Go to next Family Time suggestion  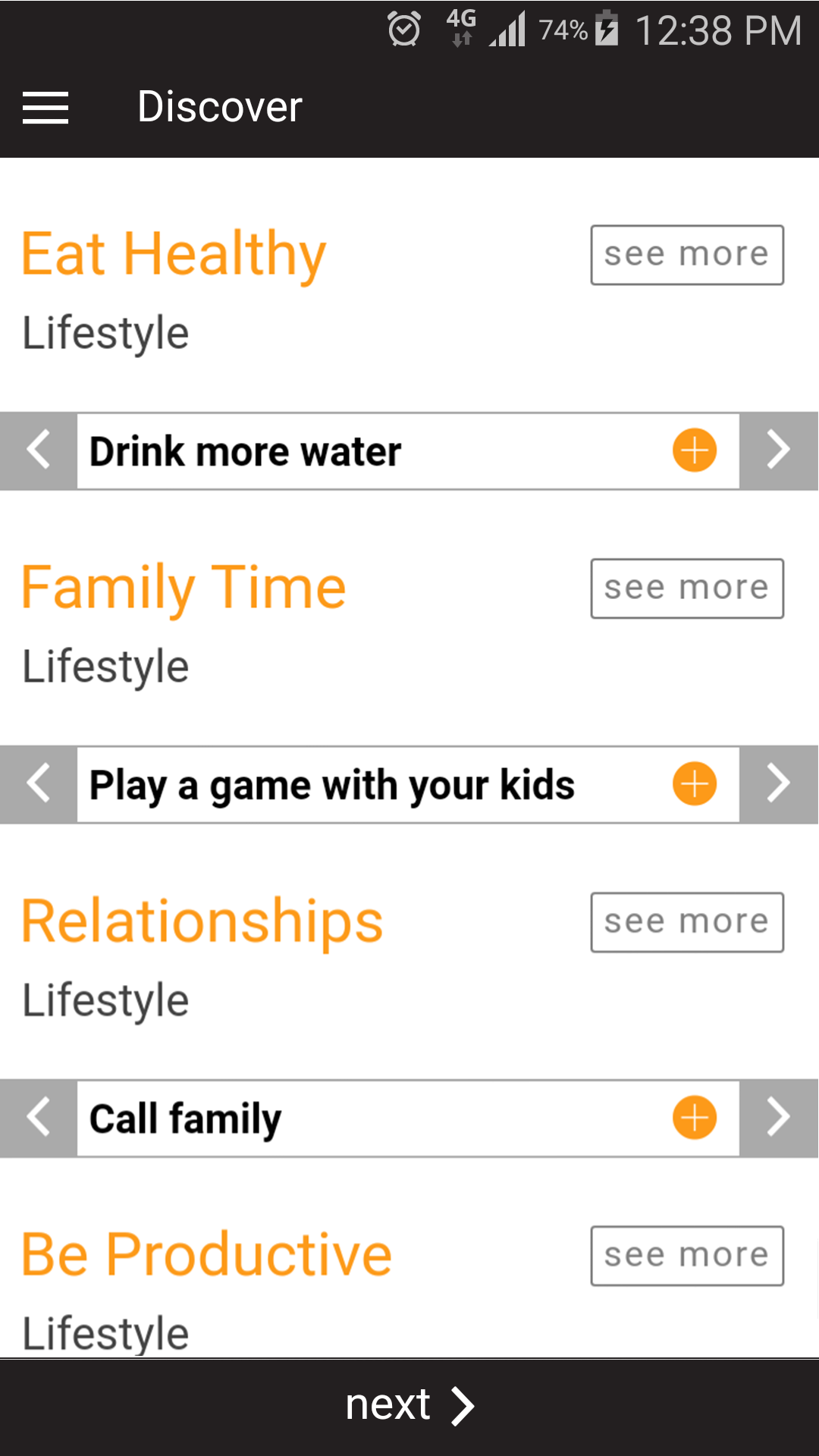779,784
